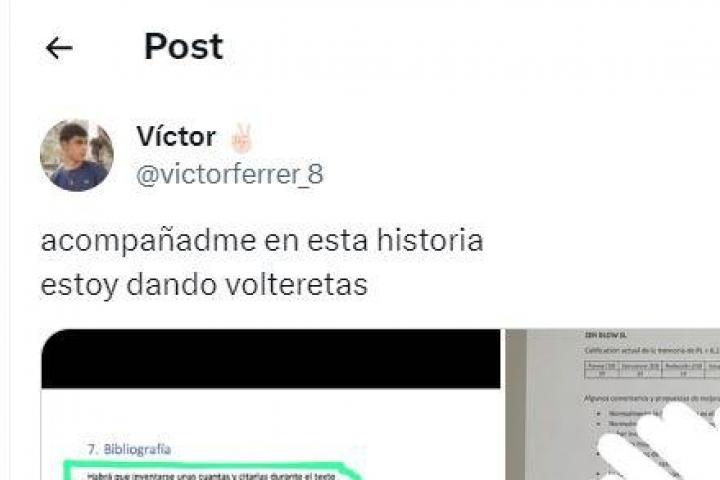The image size is (720, 480).
Task: Open Víctor's profile picture
Action: 76,156
